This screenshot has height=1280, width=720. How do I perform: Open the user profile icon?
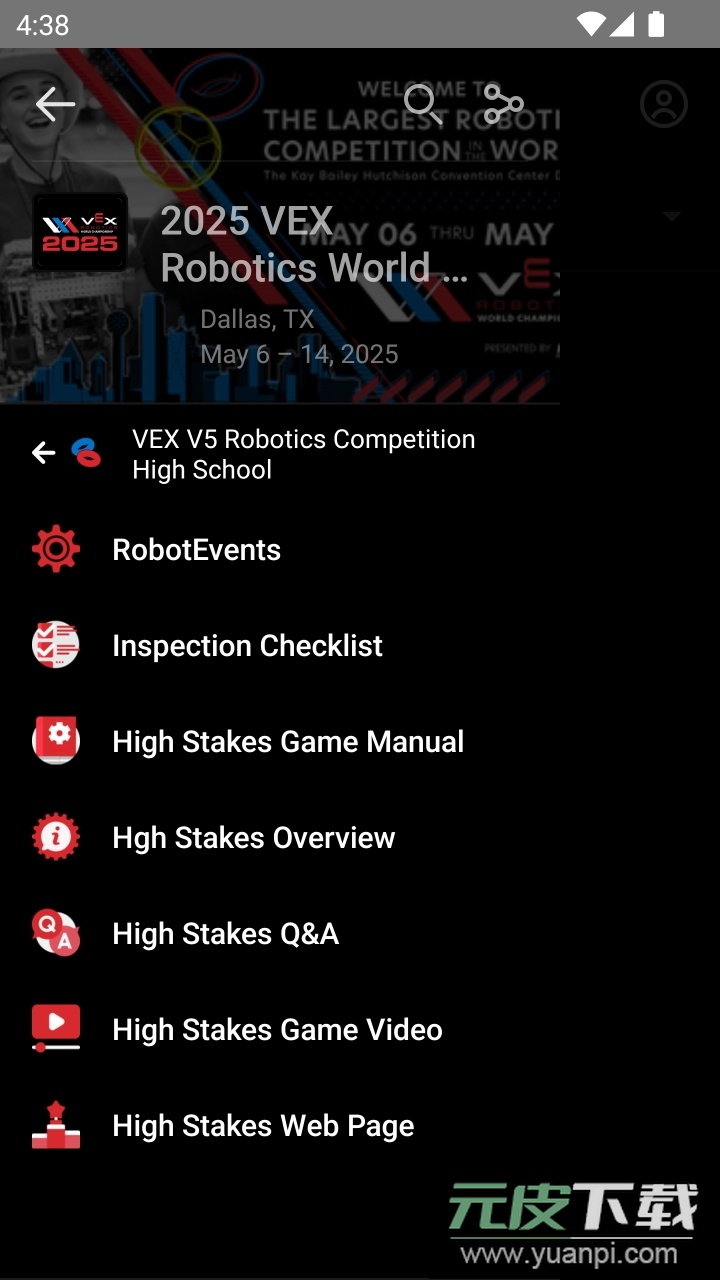point(661,103)
